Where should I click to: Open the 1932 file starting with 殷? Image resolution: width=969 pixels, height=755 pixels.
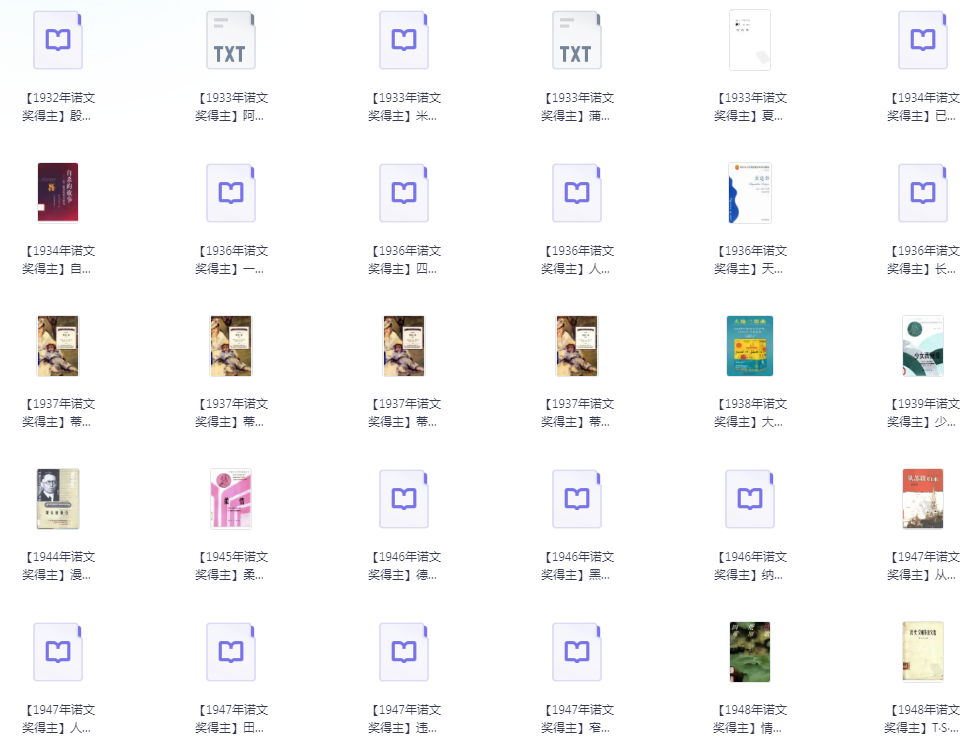(x=58, y=40)
